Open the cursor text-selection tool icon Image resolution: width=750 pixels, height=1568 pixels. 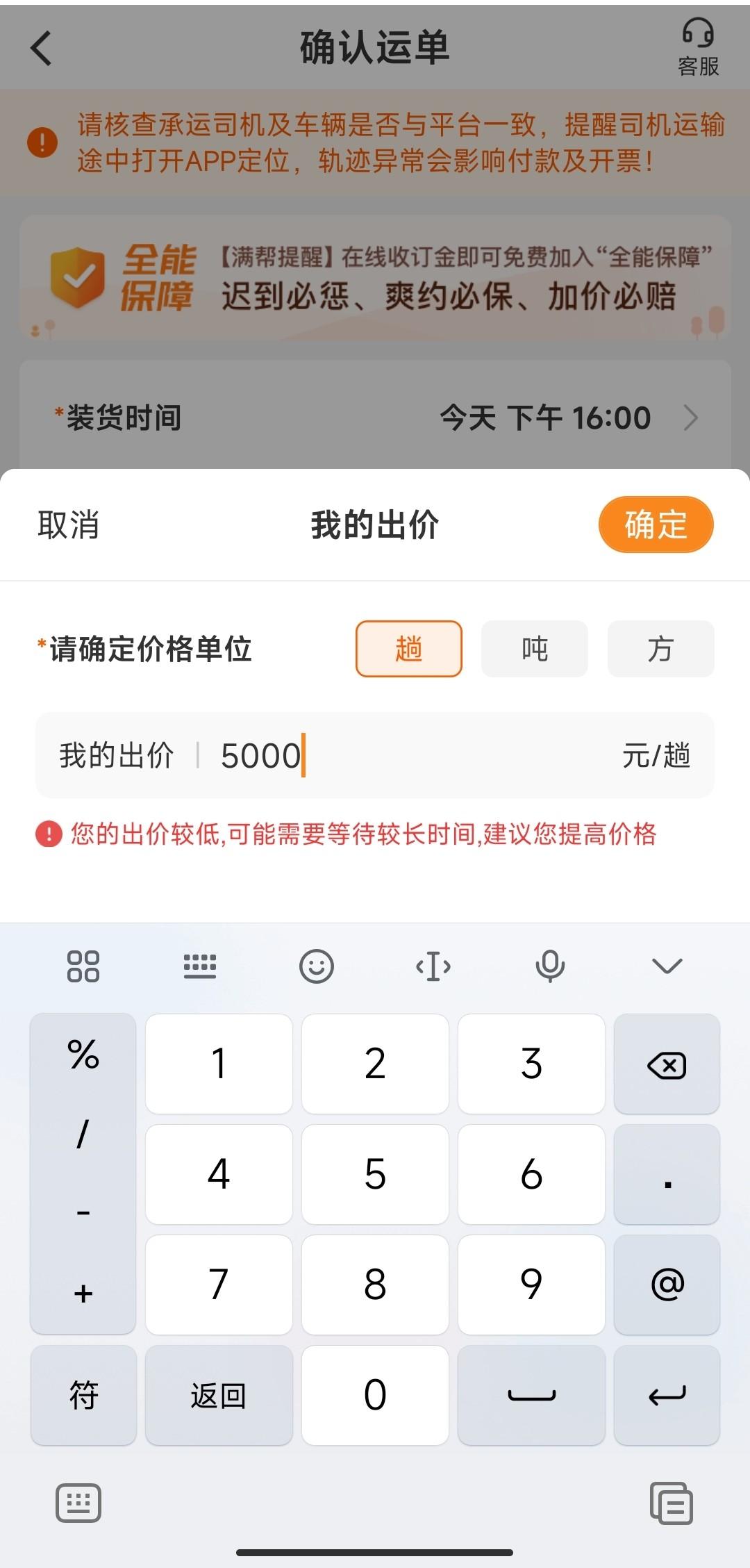[x=433, y=965]
